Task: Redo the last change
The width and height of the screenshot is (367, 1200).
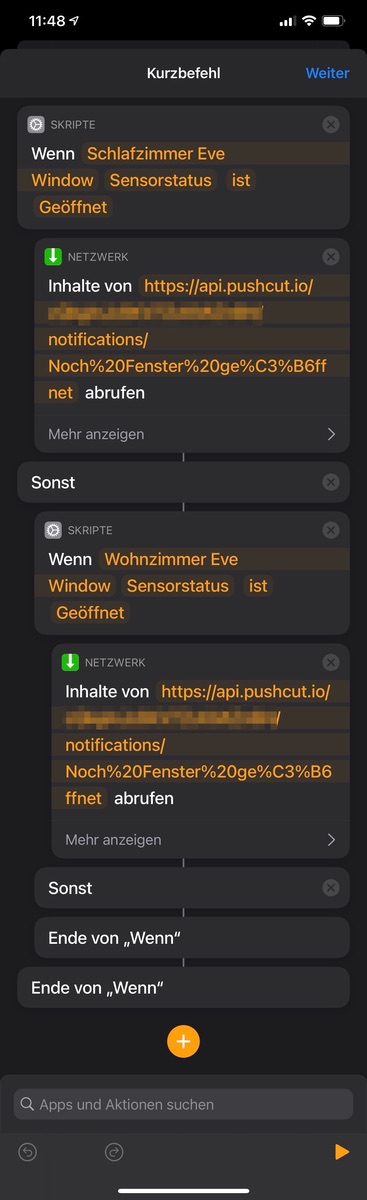Action: click(114, 1152)
